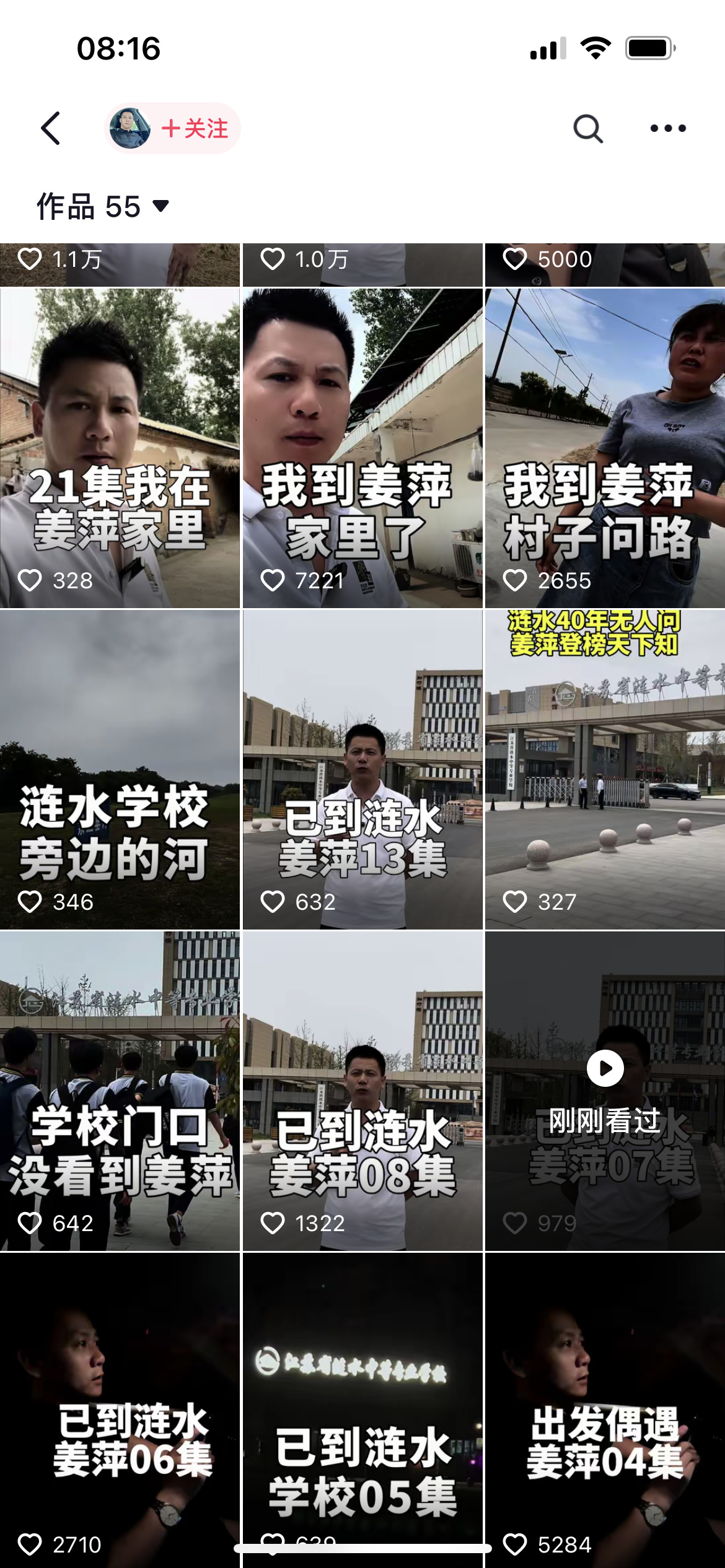
Task: Open the three-dot more options menu
Action: click(x=667, y=128)
